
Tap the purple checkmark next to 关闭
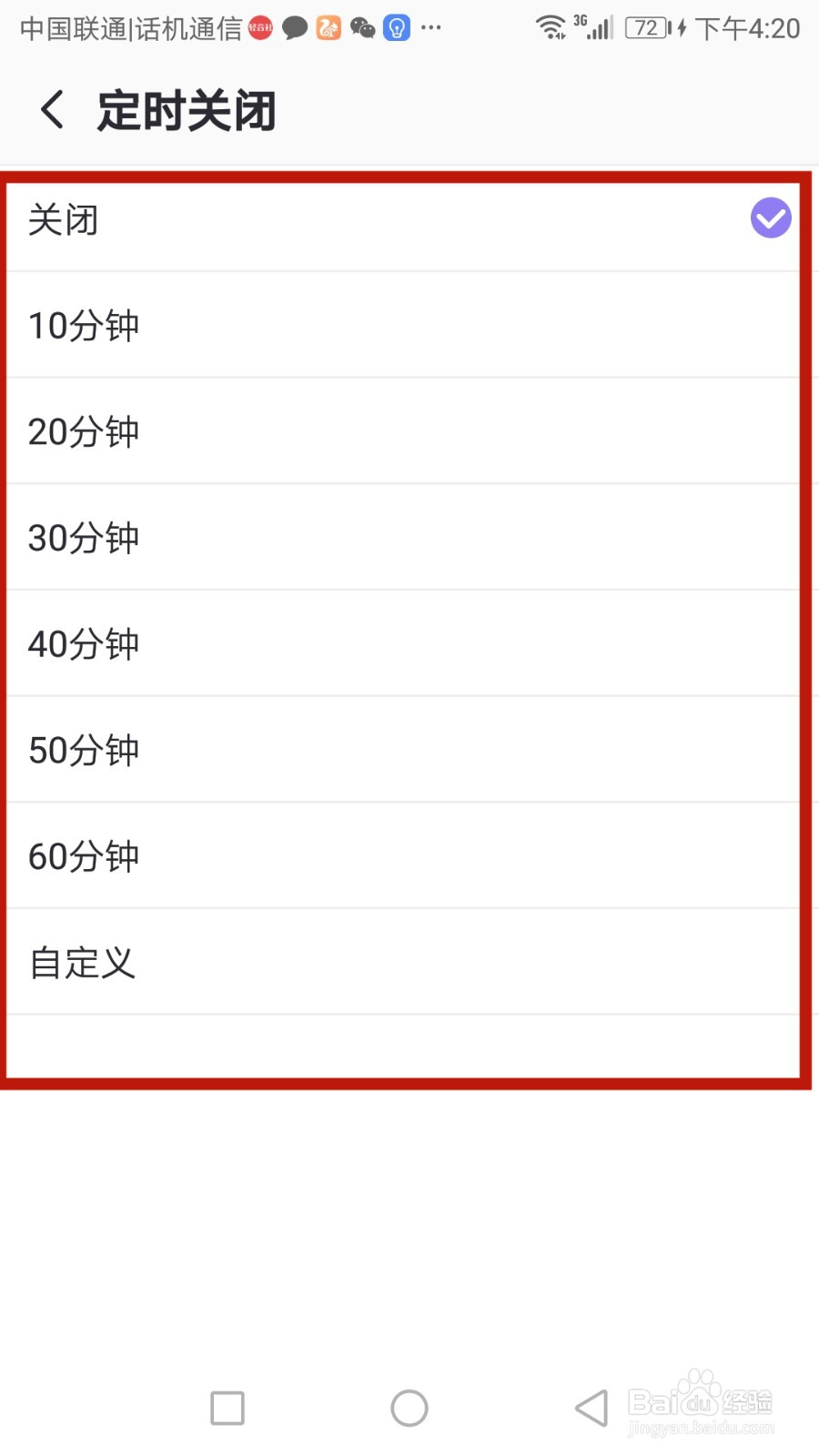click(770, 217)
